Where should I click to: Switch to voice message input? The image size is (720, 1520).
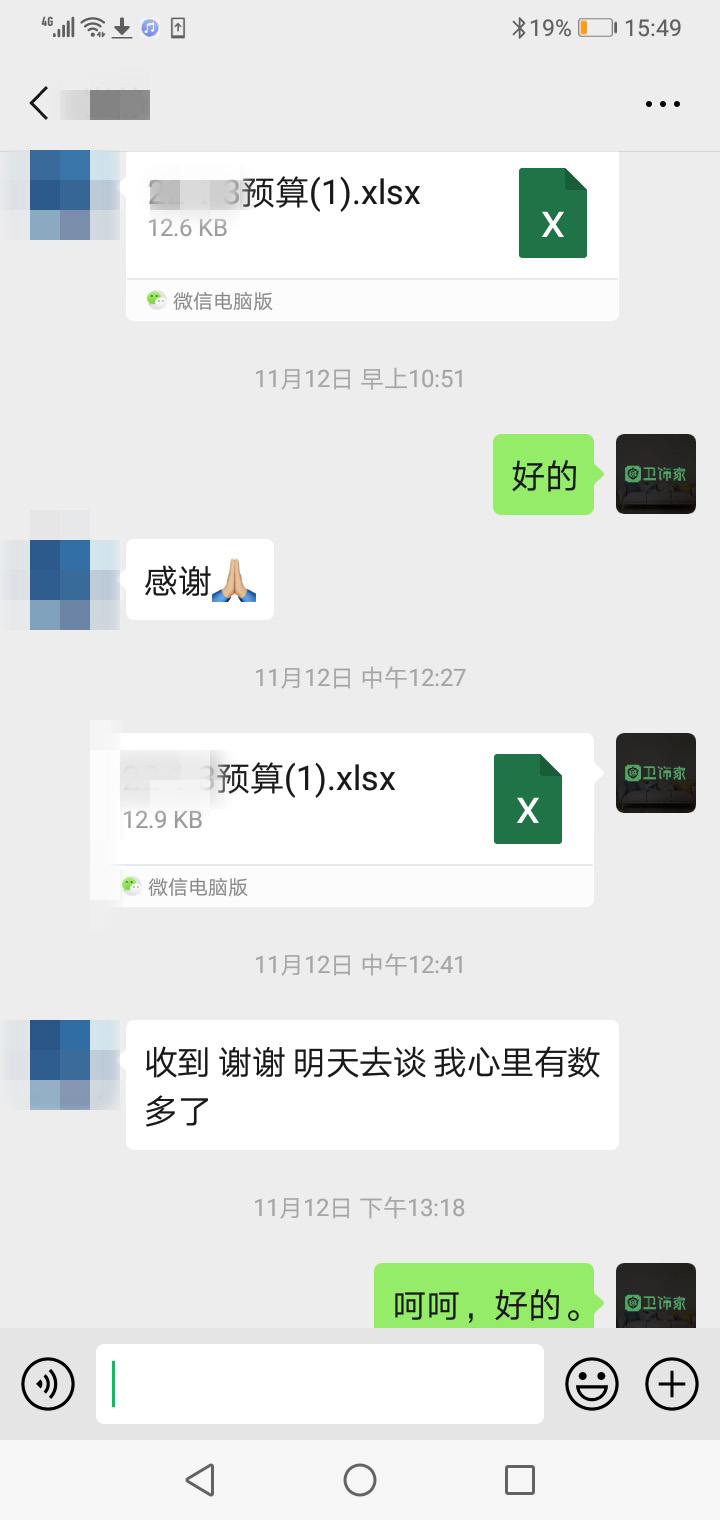pyautogui.click(x=48, y=1384)
